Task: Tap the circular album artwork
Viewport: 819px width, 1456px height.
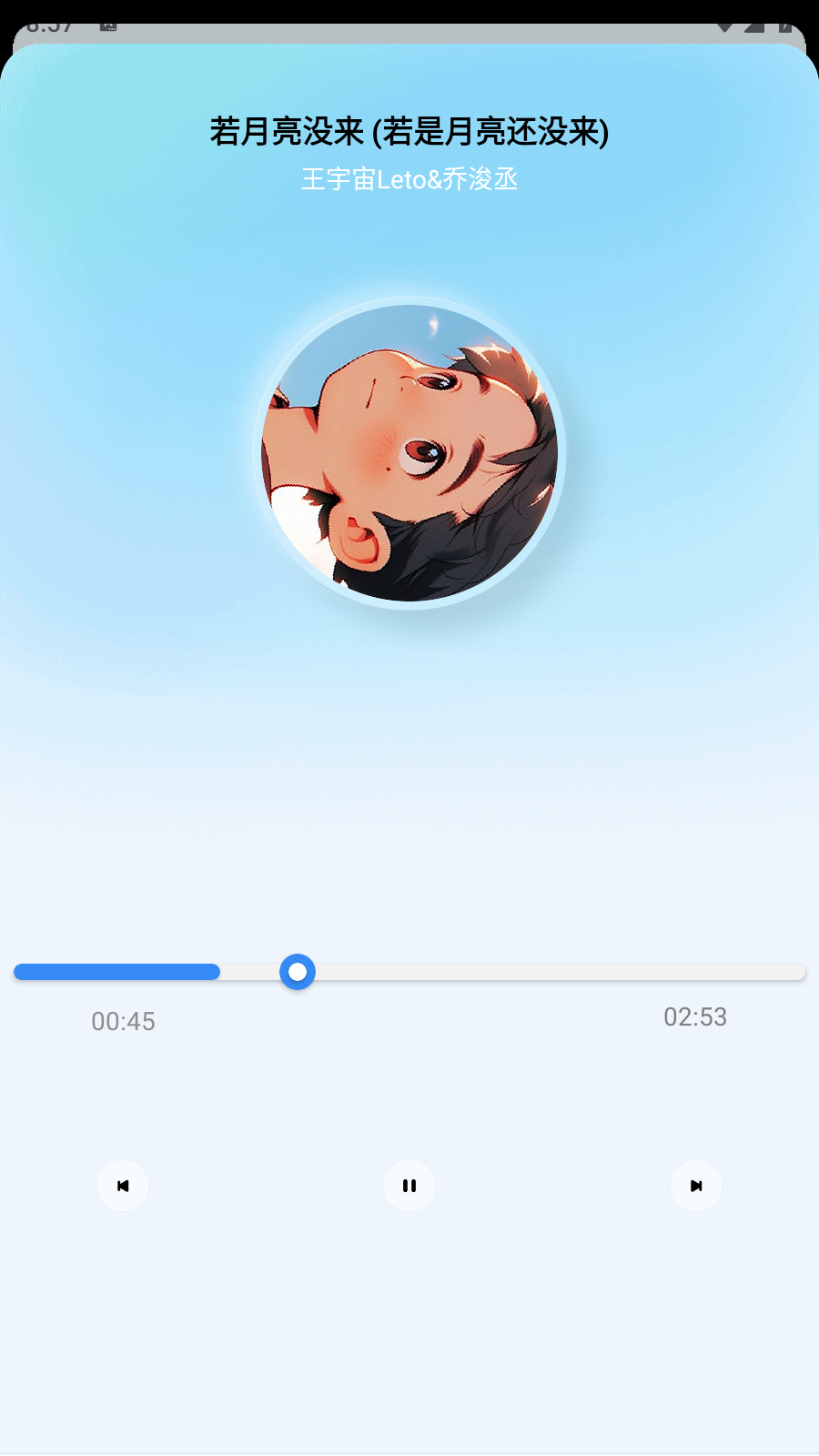Action: click(x=409, y=455)
